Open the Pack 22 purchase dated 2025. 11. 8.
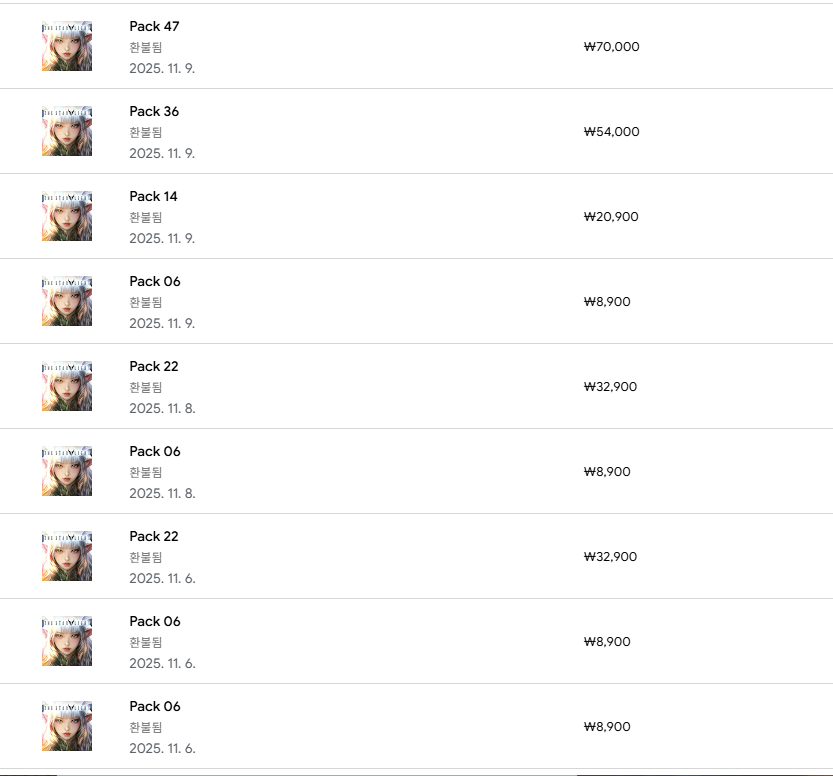The width and height of the screenshot is (833, 776). 154,367
